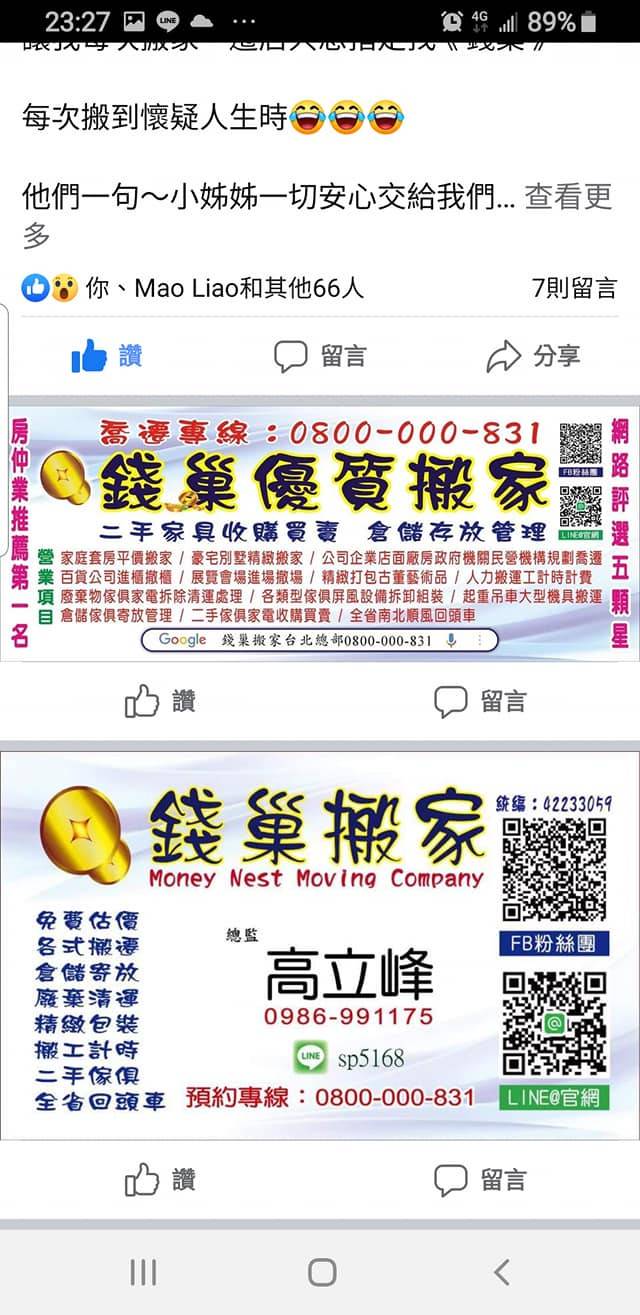View the 7則留言 comments
This screenshot has width=640, height=1315.
point(574,289)
